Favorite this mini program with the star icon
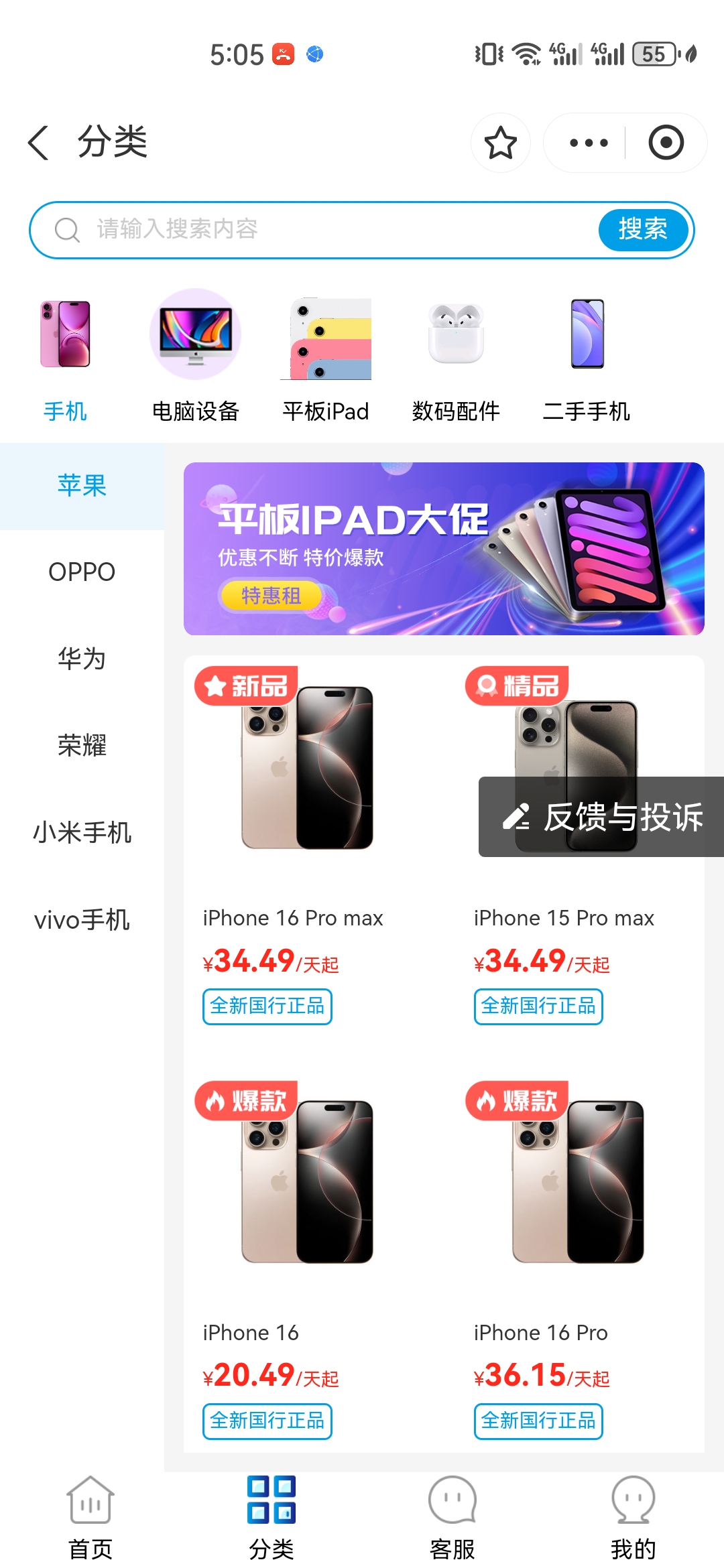This screenshot has height=1568, width=724. [501, 143]
